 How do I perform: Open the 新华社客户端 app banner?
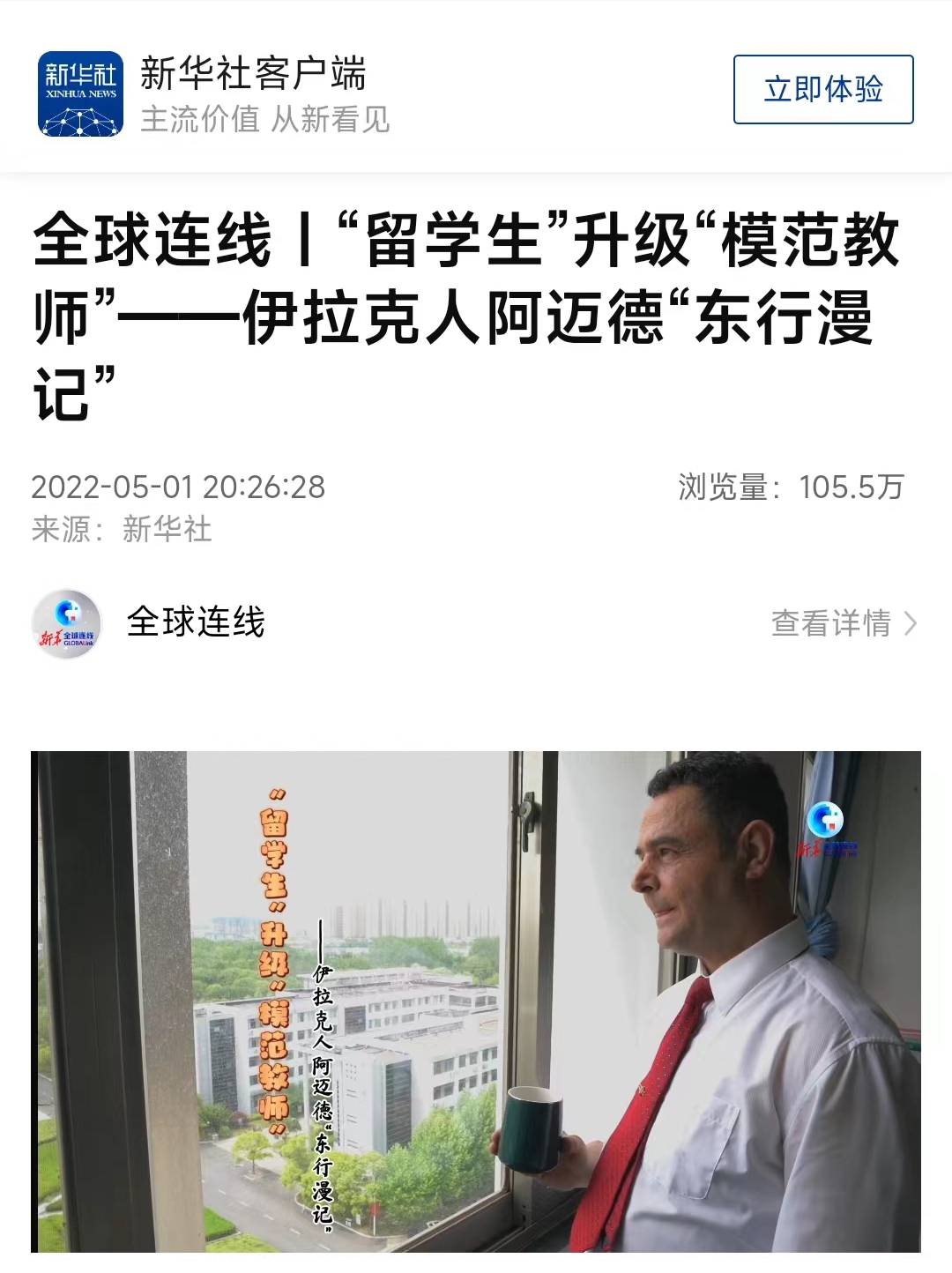(252, 92)
